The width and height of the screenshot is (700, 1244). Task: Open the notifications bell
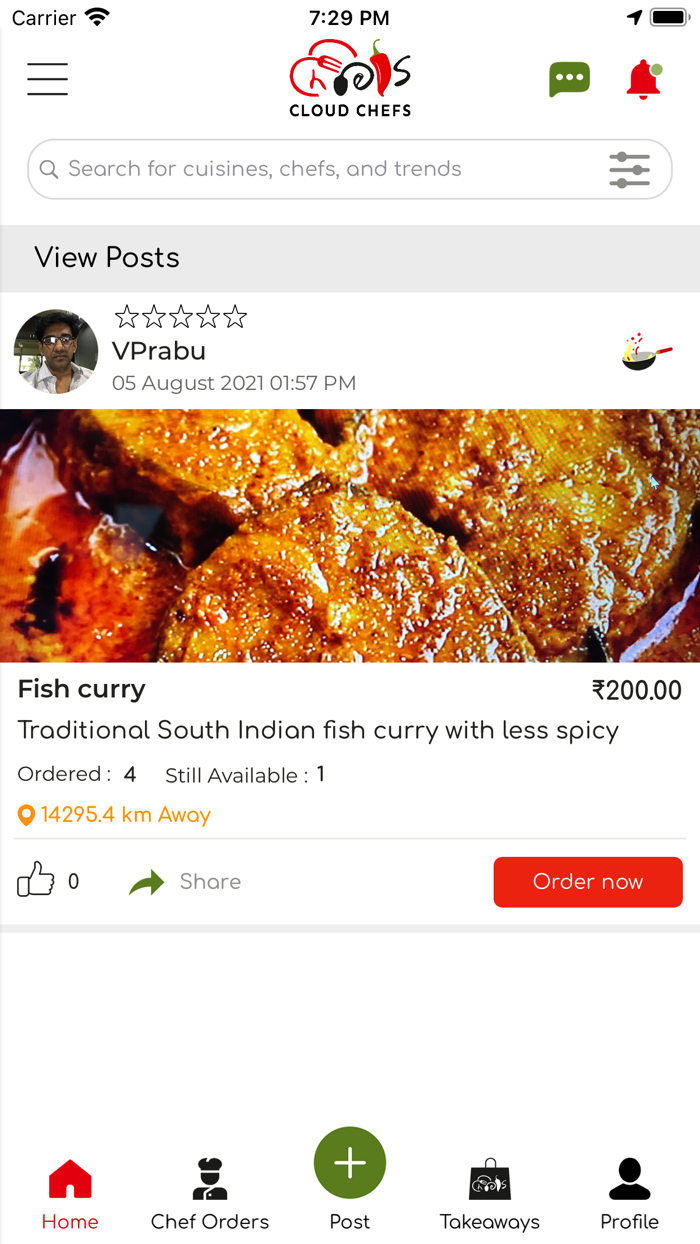(643, 80)
